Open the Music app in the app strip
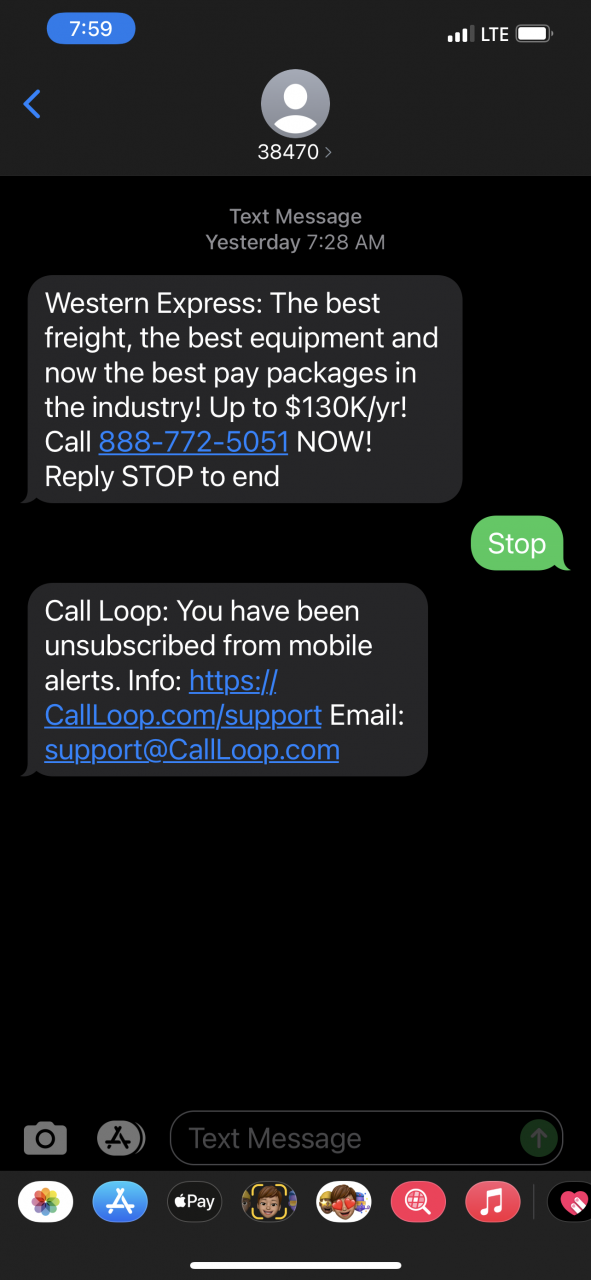Viewport: 591px width, 1280px height. (x=493, y=1202)
